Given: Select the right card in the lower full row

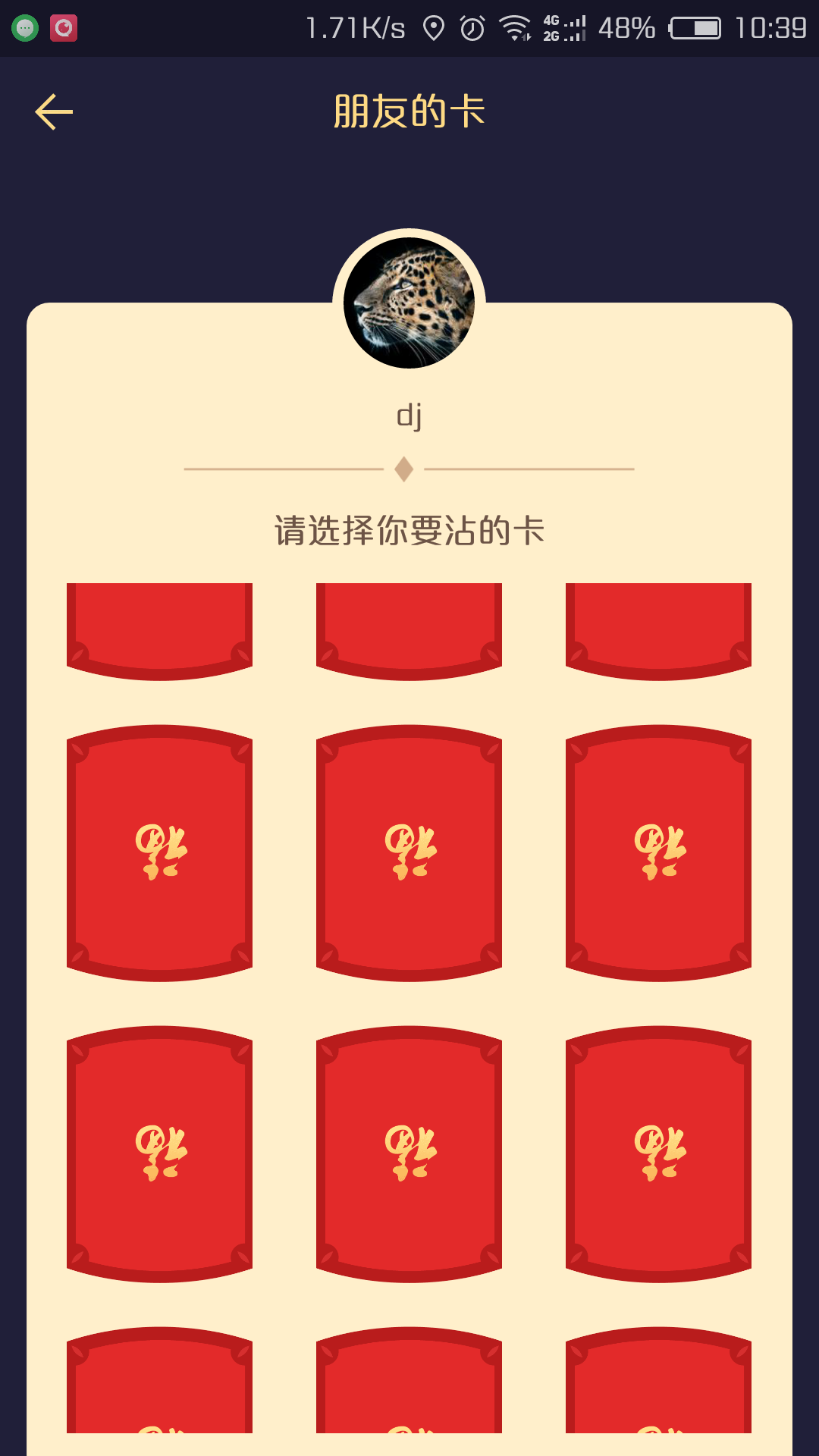Looking at the screenshot, I should click(658, 1153).
